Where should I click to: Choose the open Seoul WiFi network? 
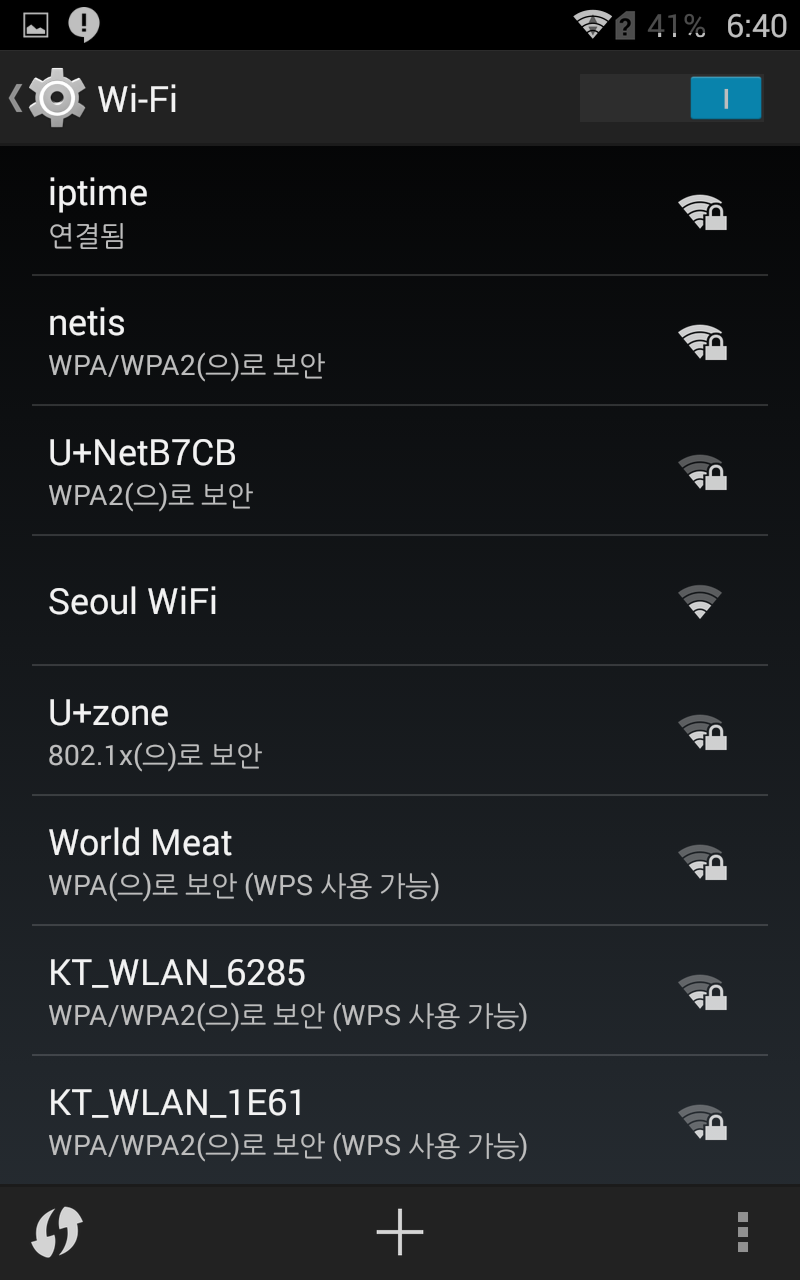click(400, 601)
